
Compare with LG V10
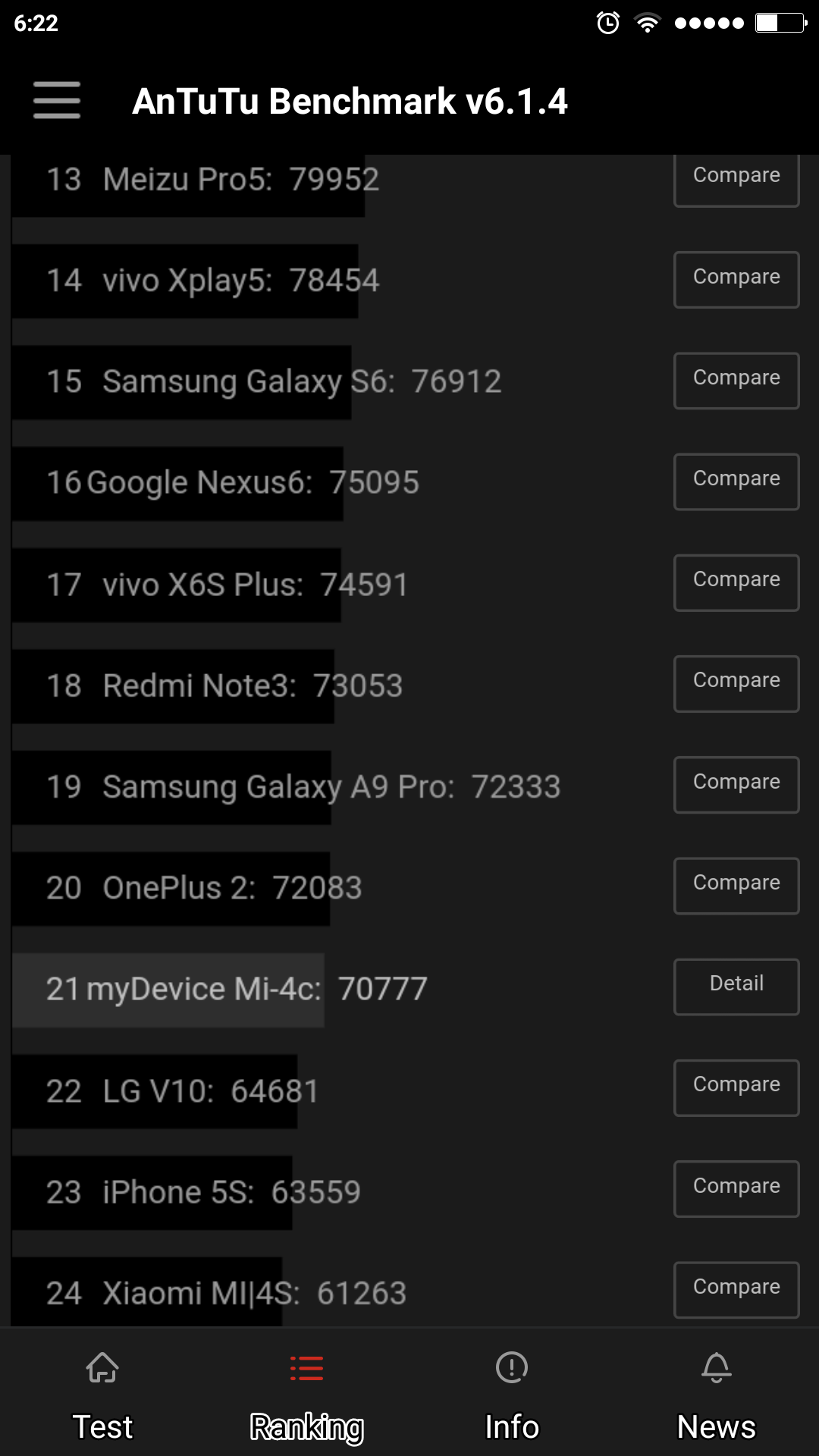736,1087
